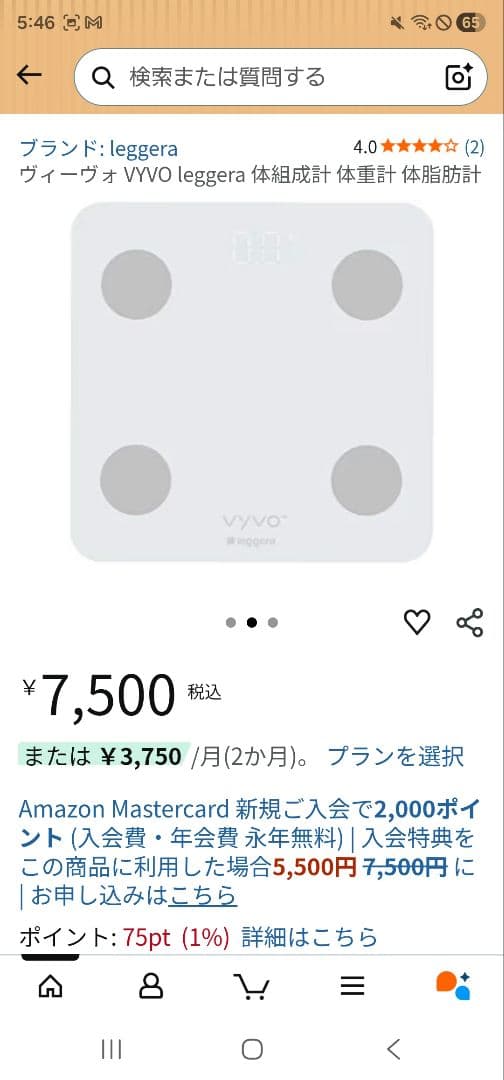Open system recent apps
This screenshot has height=1080, width=504.
[111, 1049]
